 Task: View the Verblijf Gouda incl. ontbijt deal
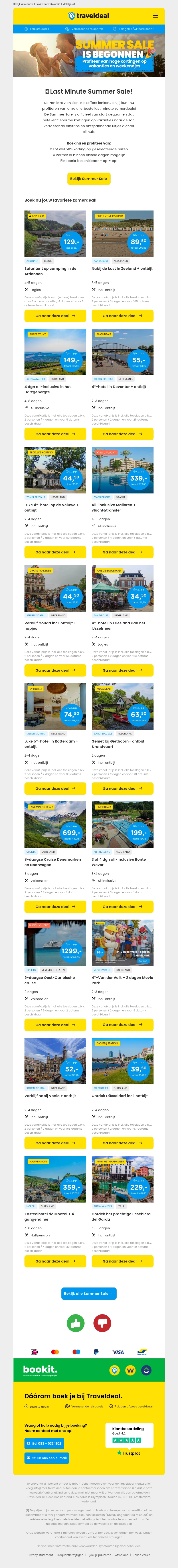55,670
